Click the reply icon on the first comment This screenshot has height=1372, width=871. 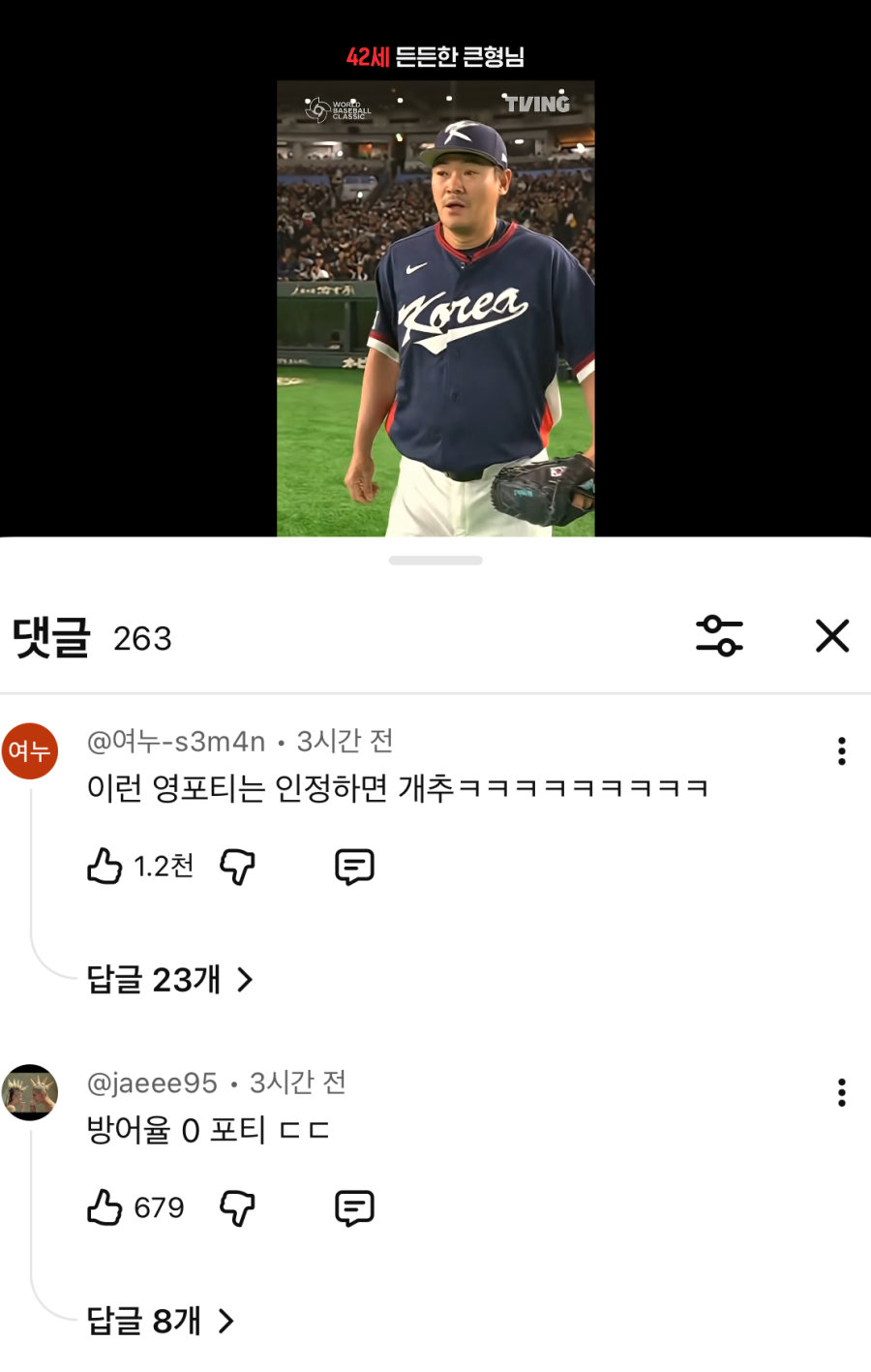tap(355, 865)
